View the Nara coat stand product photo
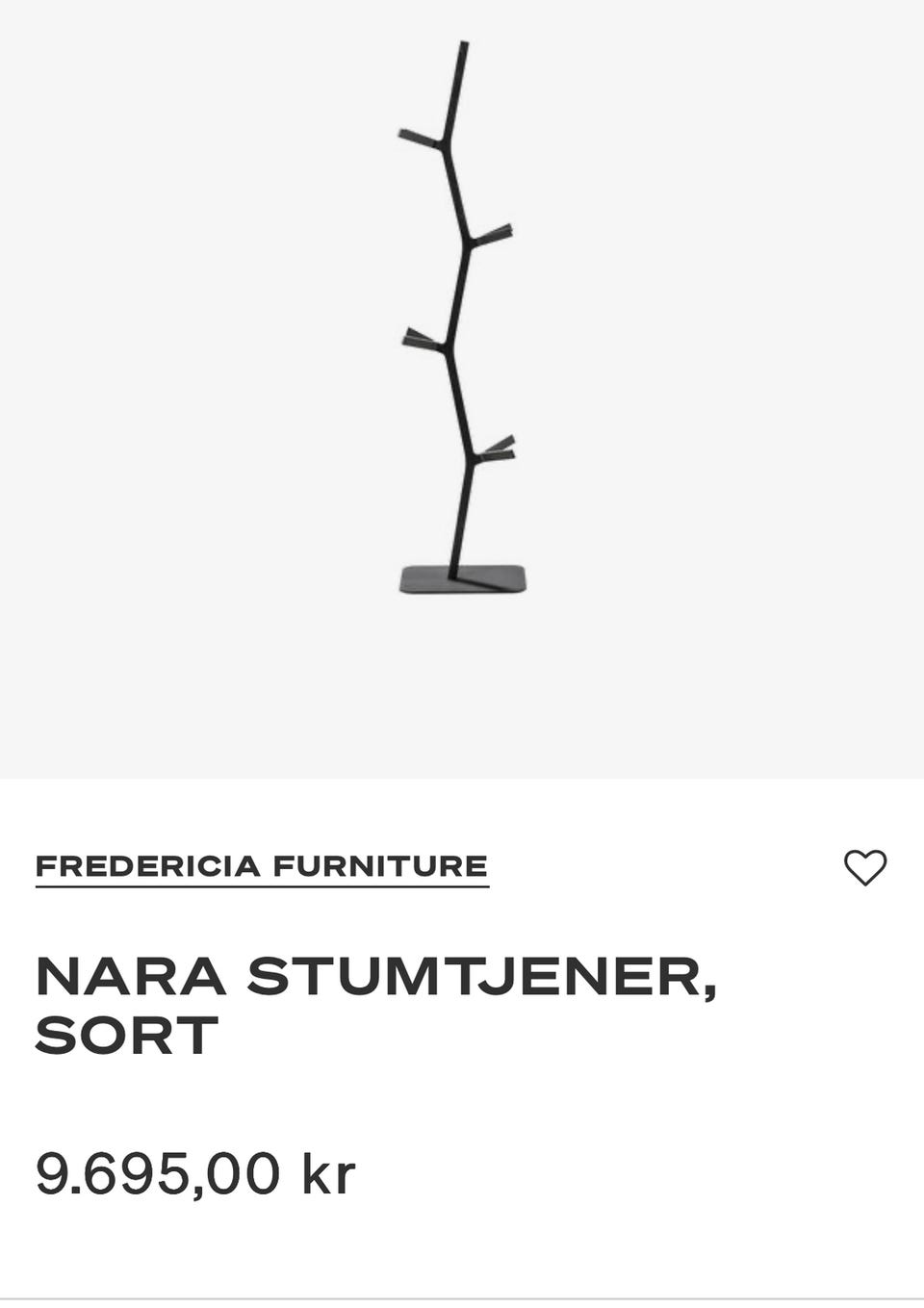Viewport: 924px width, 1308px height. pyautogui.click(x=462, y=318)
